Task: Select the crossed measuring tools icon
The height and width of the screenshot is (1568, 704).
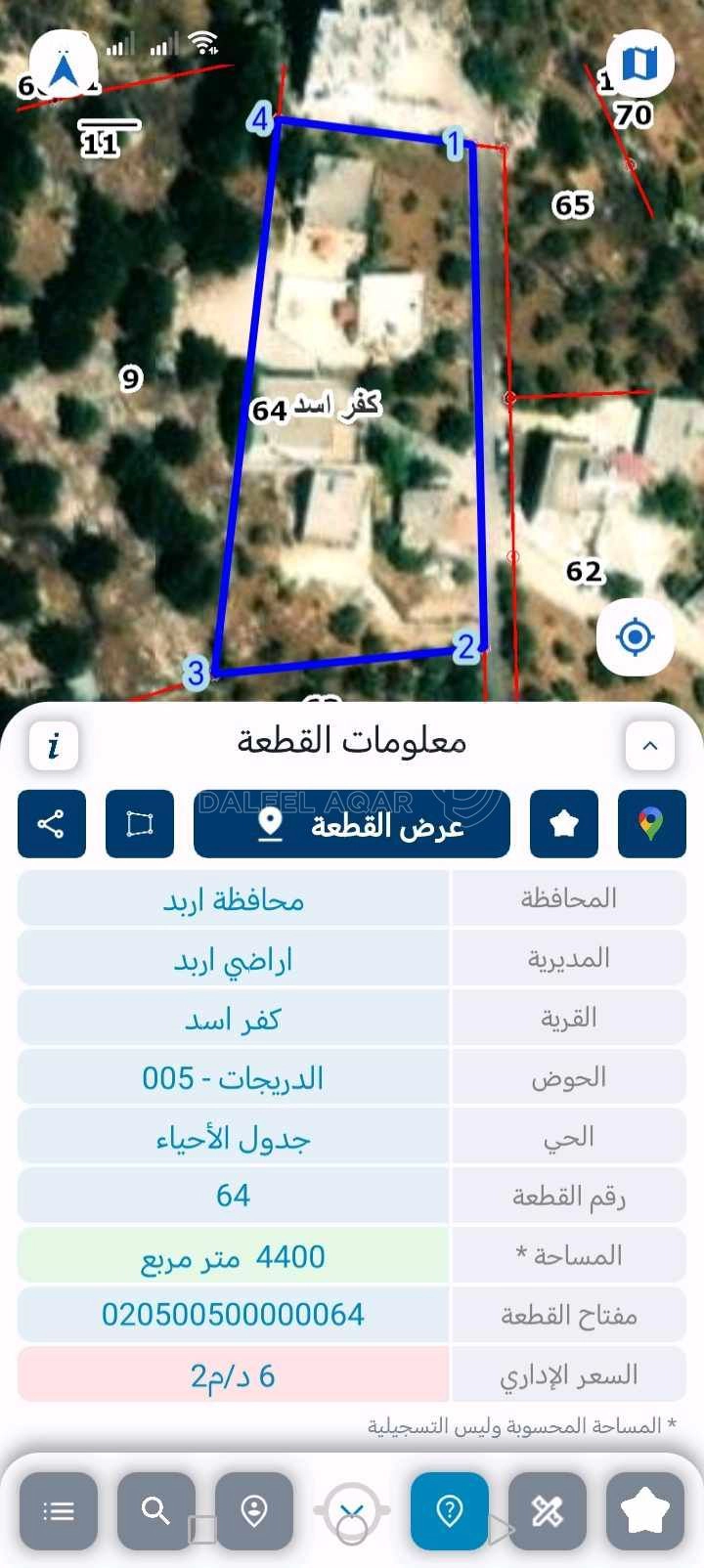Action: click(545, 1510)
